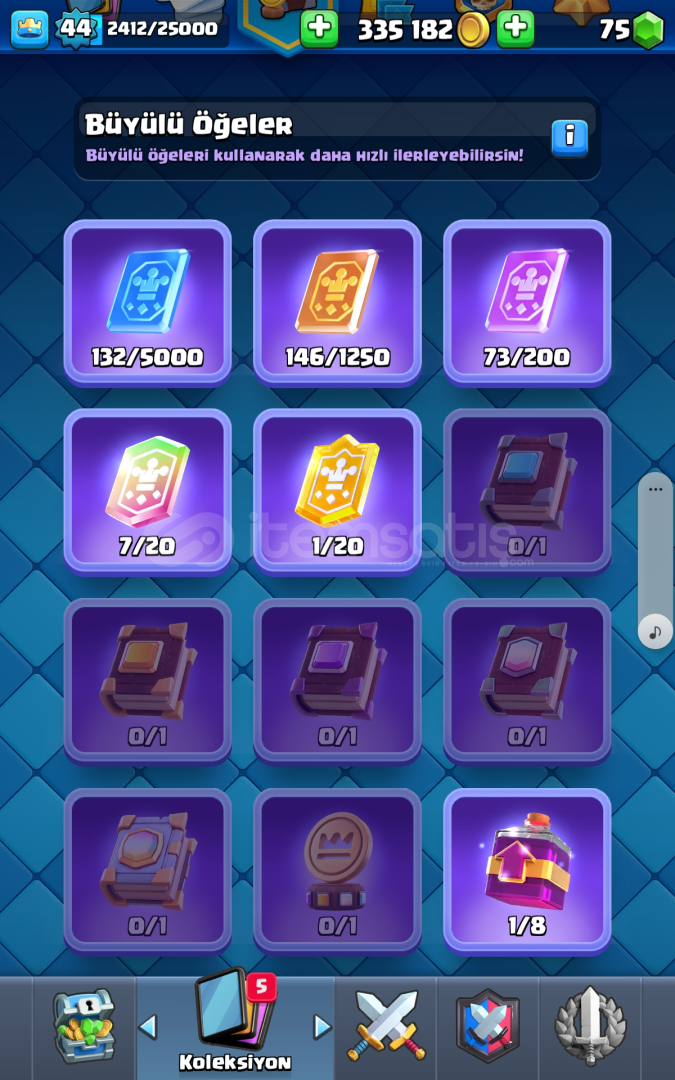Viewport: 675px width, 1080px height.
Task: Open the events sword wreath tab
Action: coord(590,1026)
